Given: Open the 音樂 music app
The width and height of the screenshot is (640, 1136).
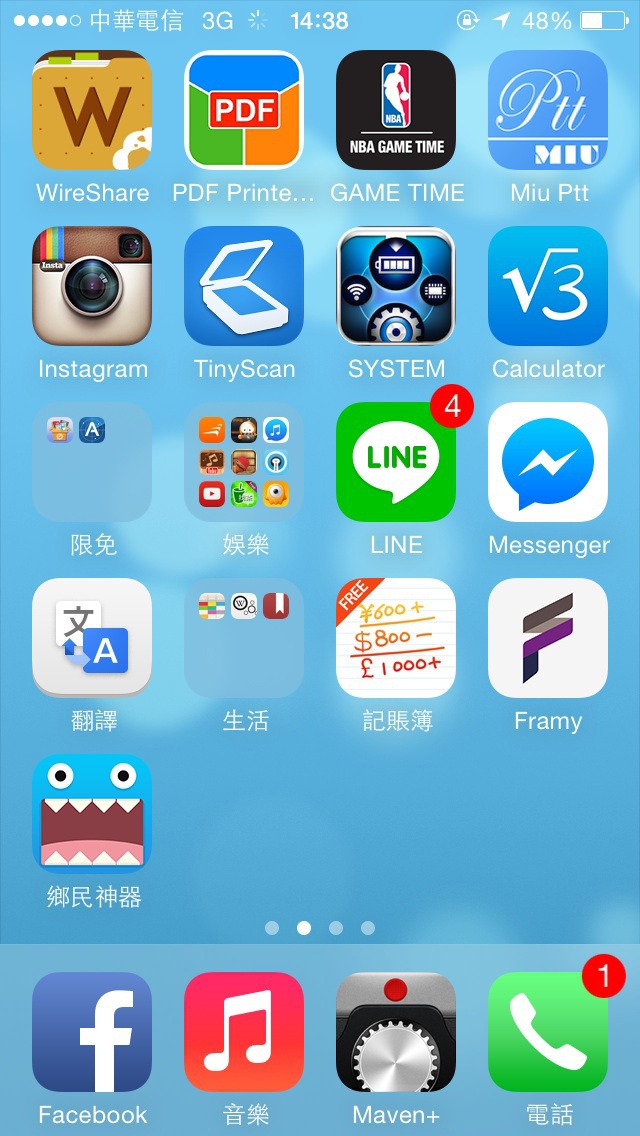Looking at the screenshot, I should [244, 1032].
